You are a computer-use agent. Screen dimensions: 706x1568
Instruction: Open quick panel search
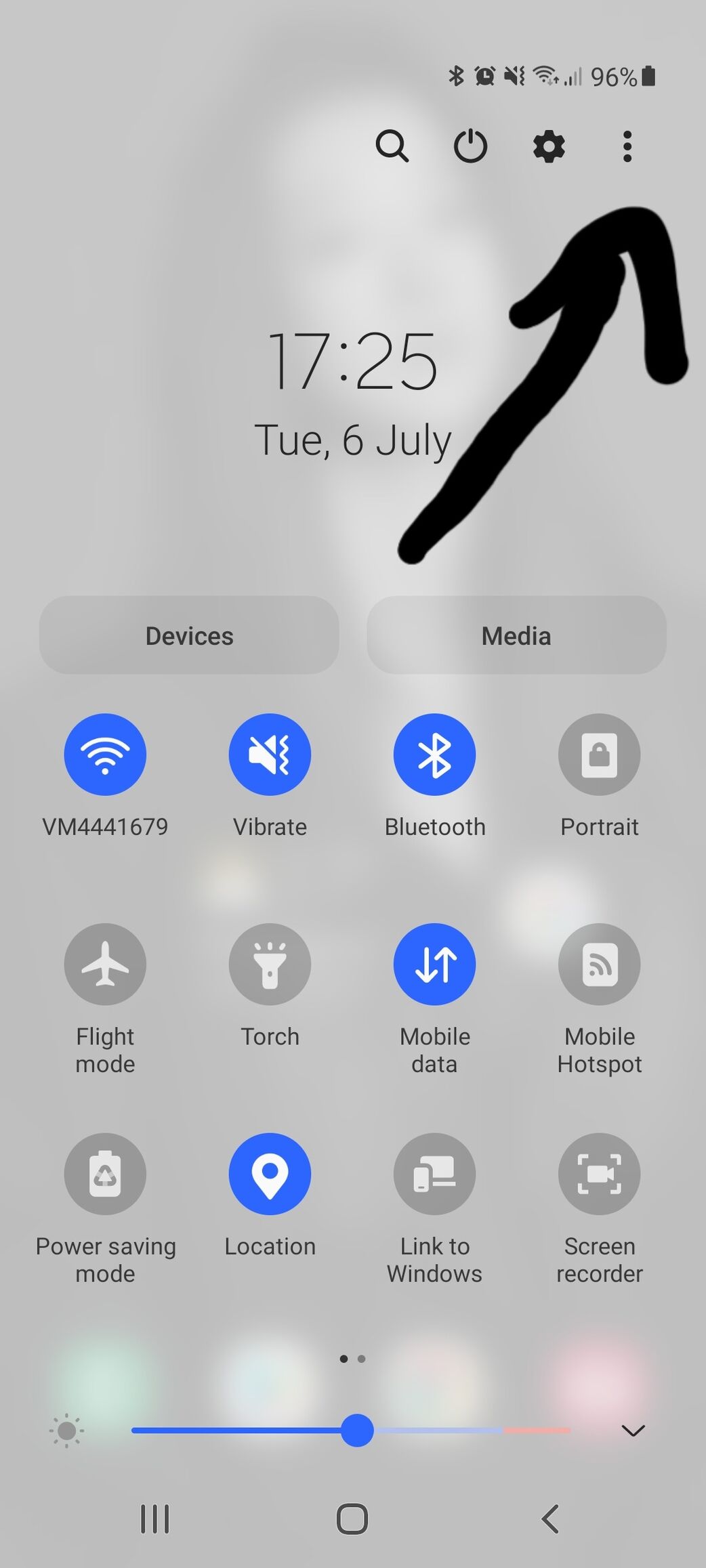tap(392, 146)
